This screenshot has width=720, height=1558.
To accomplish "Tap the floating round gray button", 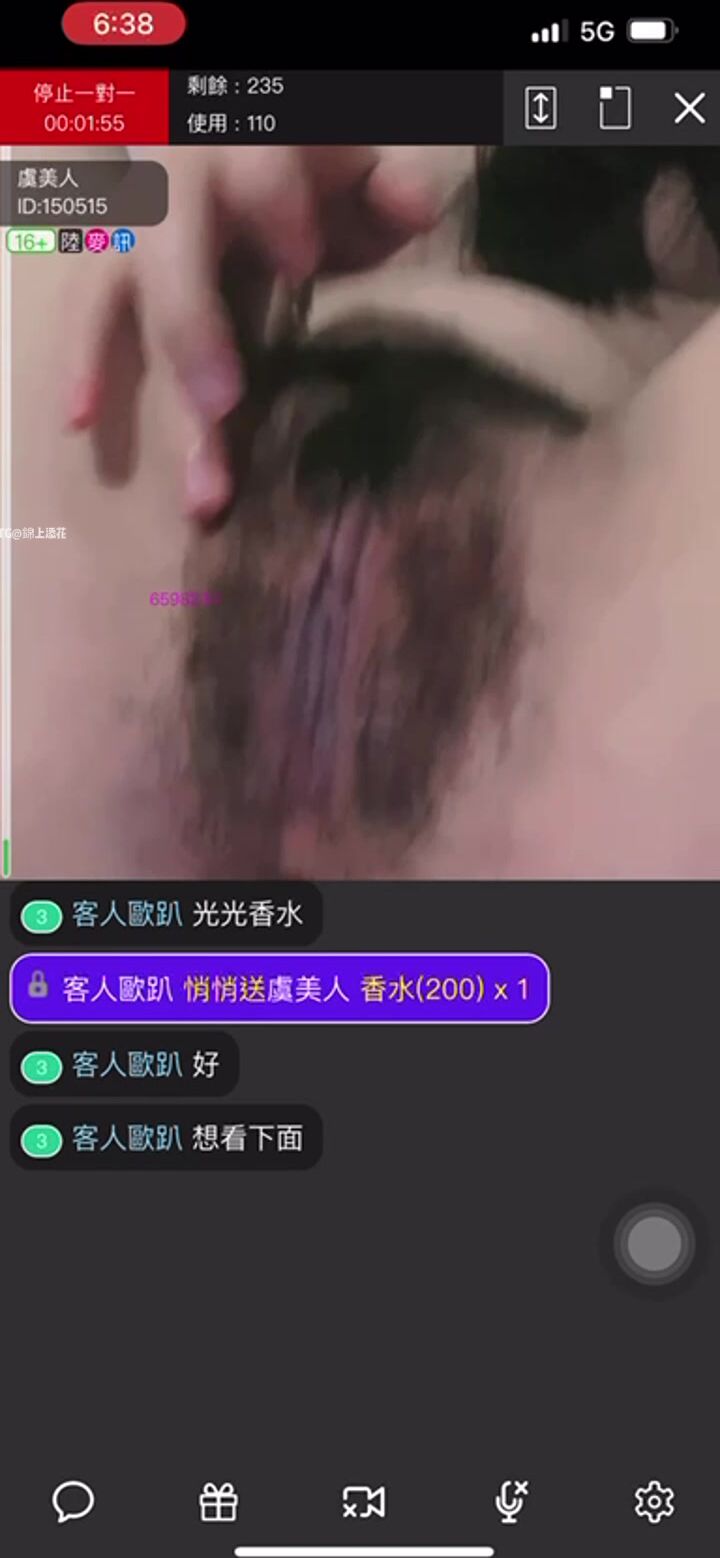I will pos(654,1244).
